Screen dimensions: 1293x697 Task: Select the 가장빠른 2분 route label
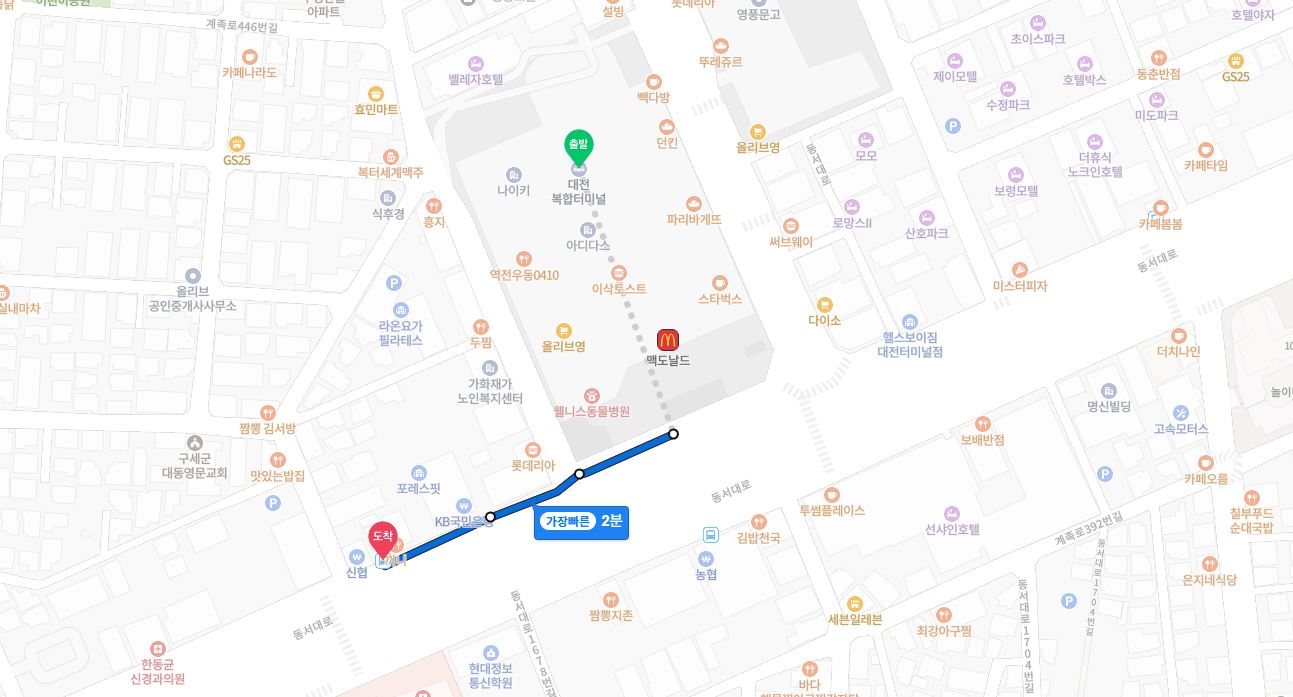tap(581, 521)
